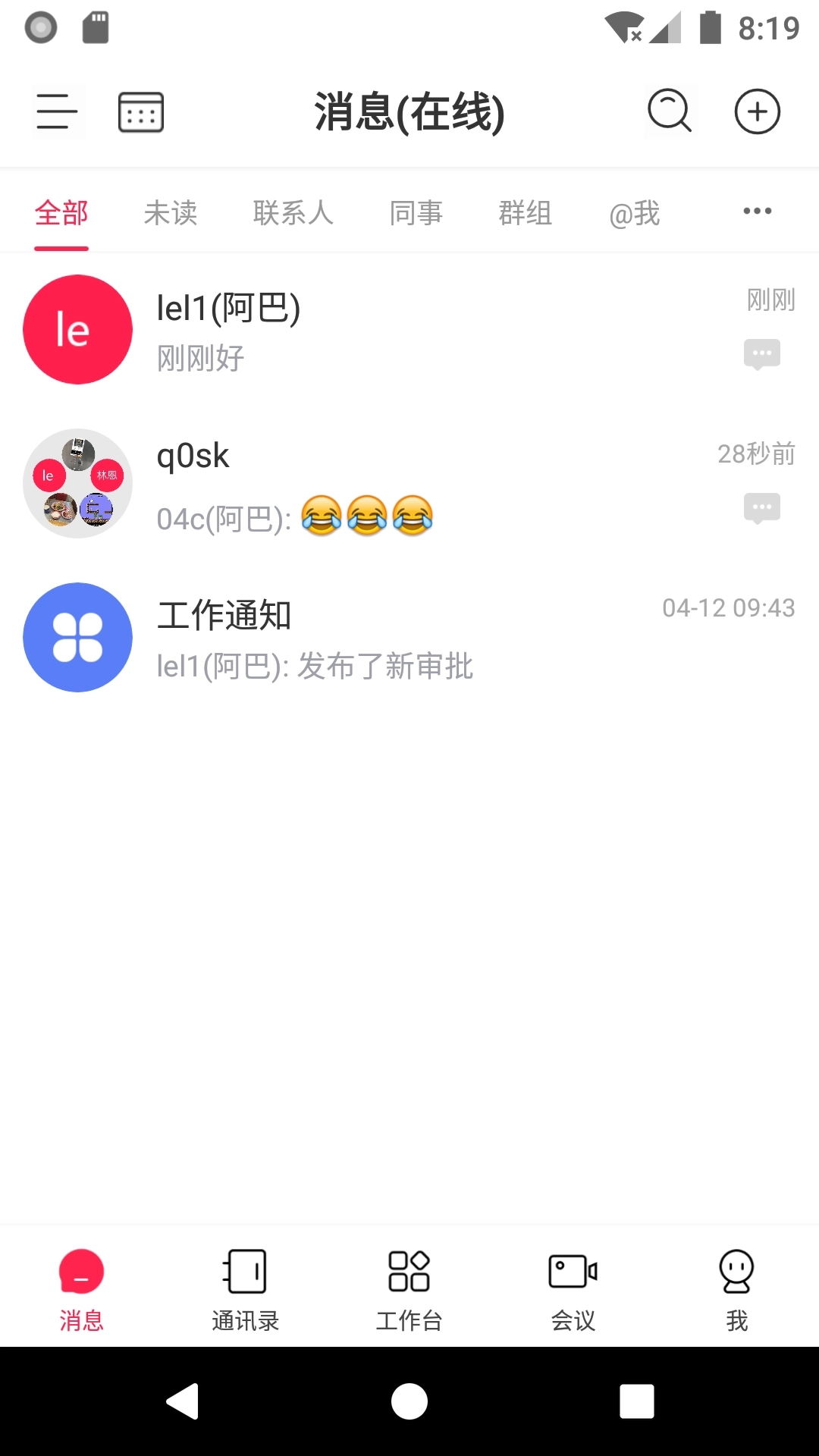Open the calendar icon next to the menu

[140, 111]
